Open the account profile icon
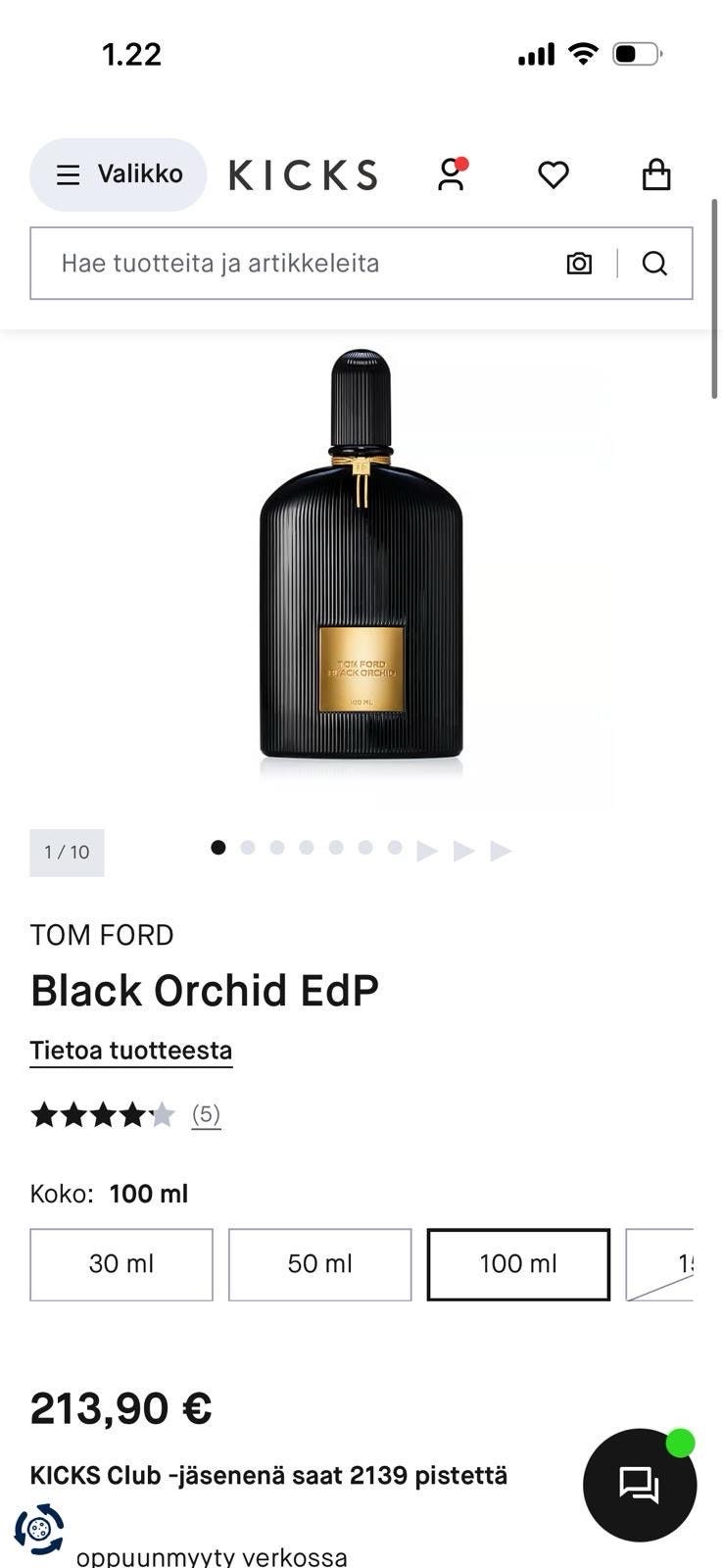The height and width of the screenshot is (1568, 723). pos(451,174)
